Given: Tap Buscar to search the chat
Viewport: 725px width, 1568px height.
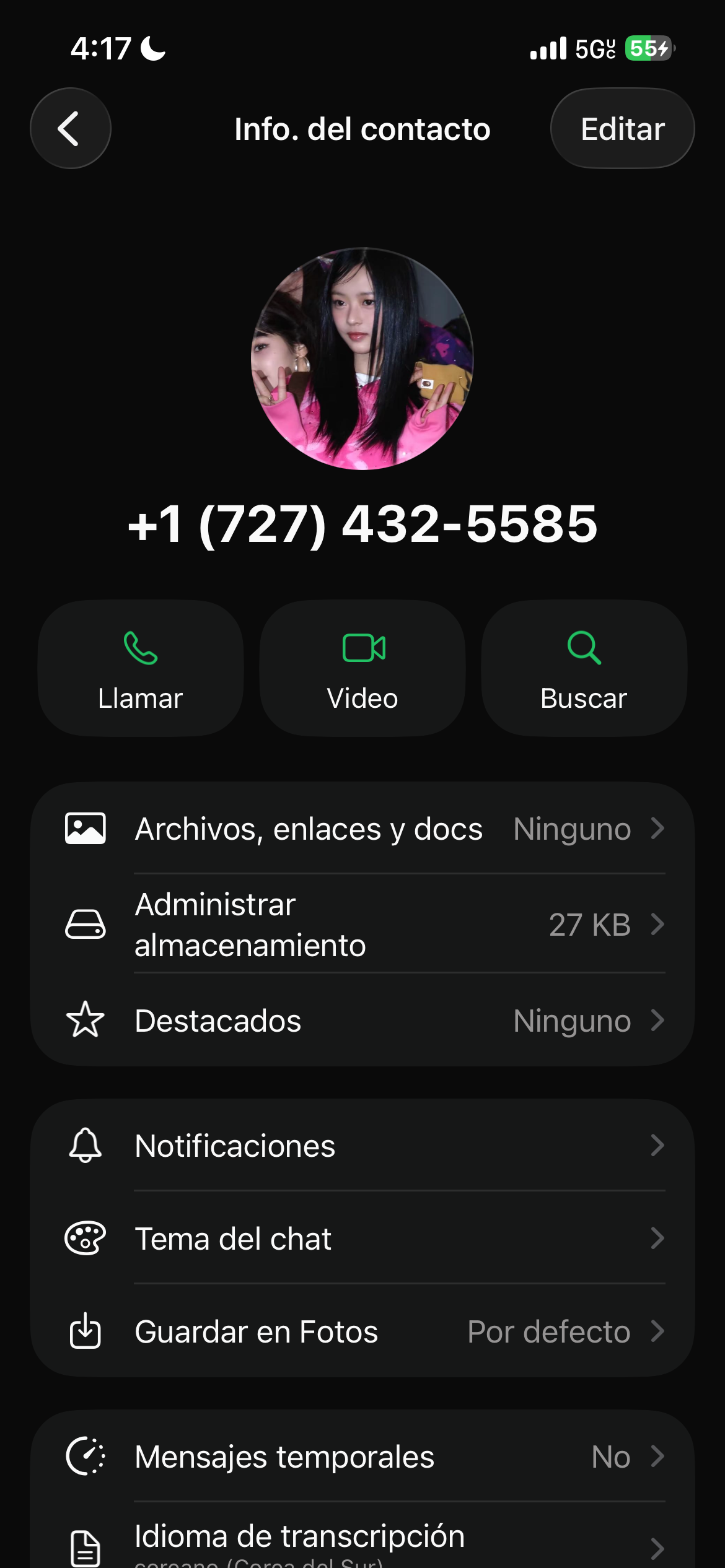Looking at the screenshot, I should 584,668.
